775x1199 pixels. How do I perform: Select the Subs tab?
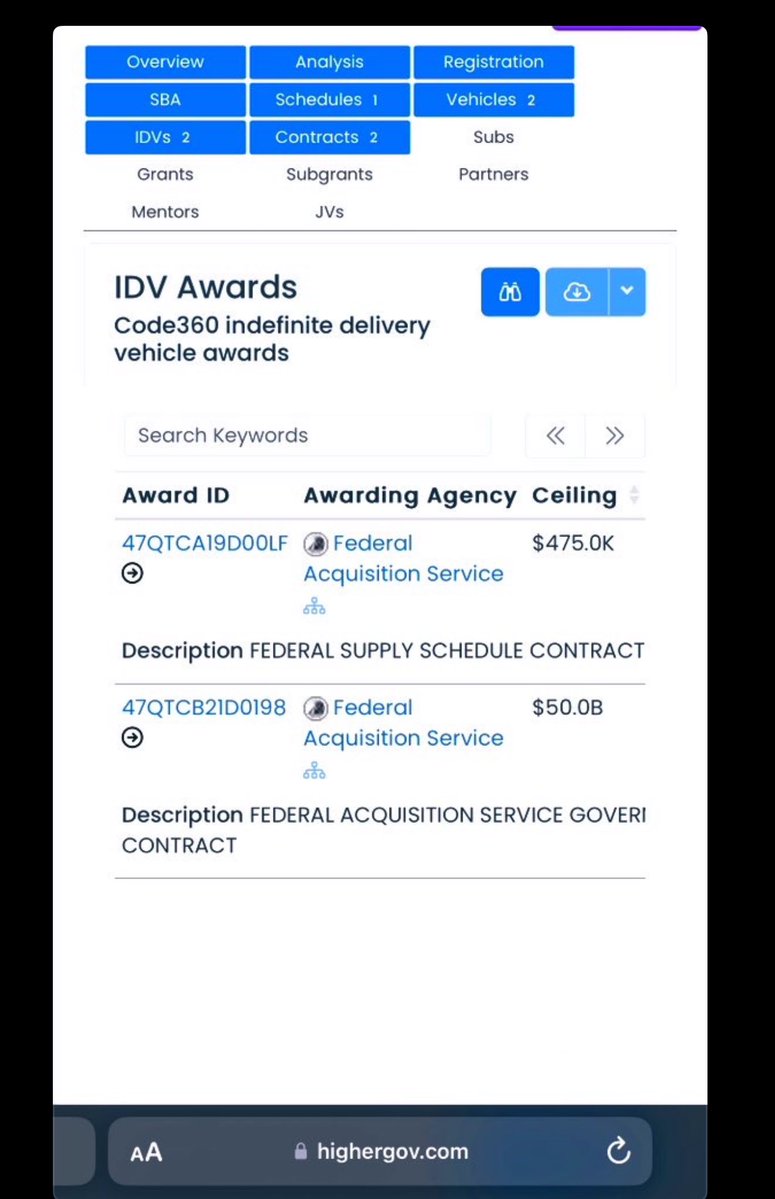[493, 137]
